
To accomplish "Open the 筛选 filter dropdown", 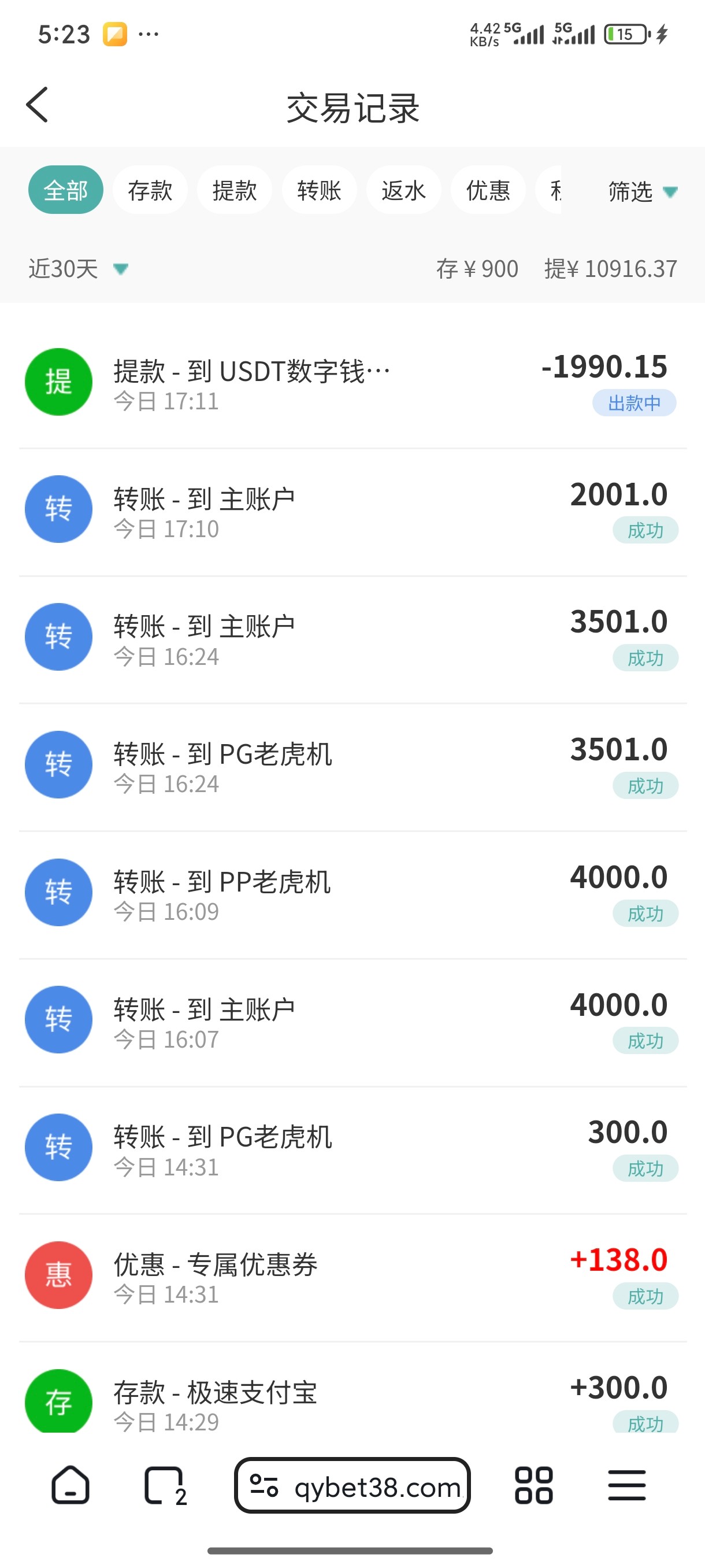I will point(642,192).
